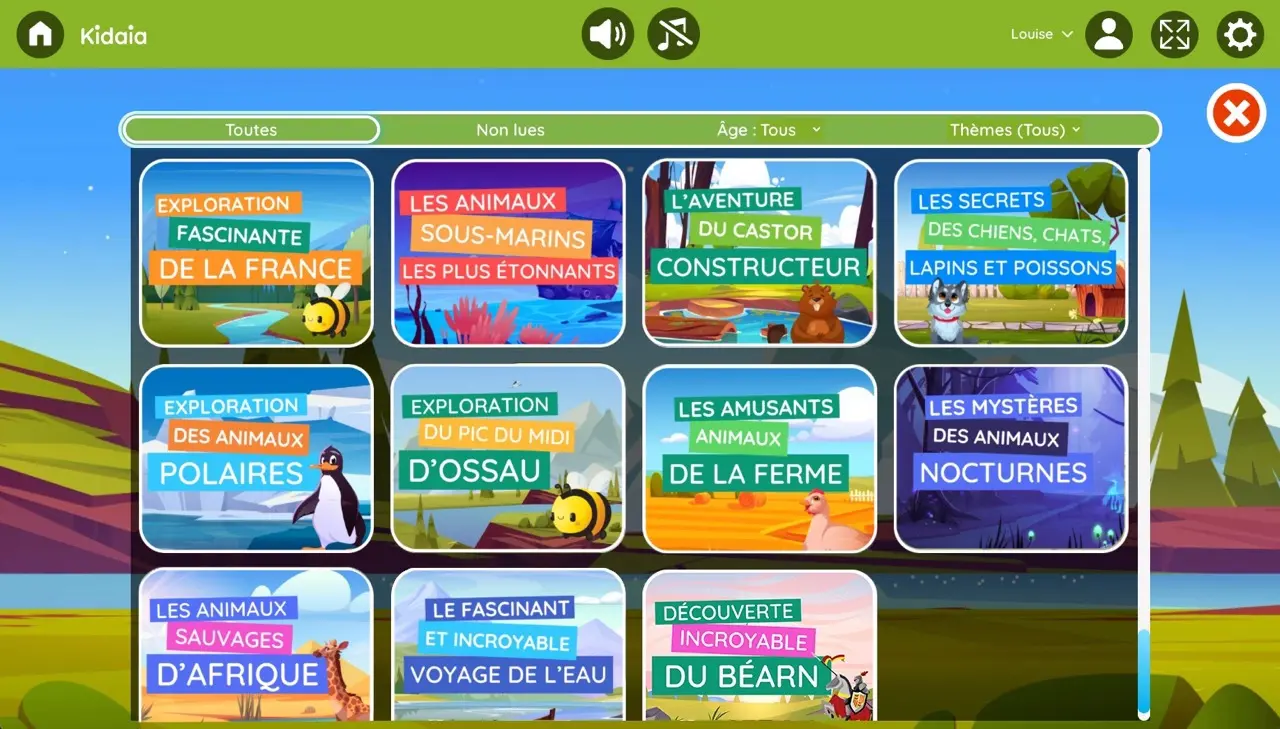Select the Toutes filter tab

click(x=251, y=130)
